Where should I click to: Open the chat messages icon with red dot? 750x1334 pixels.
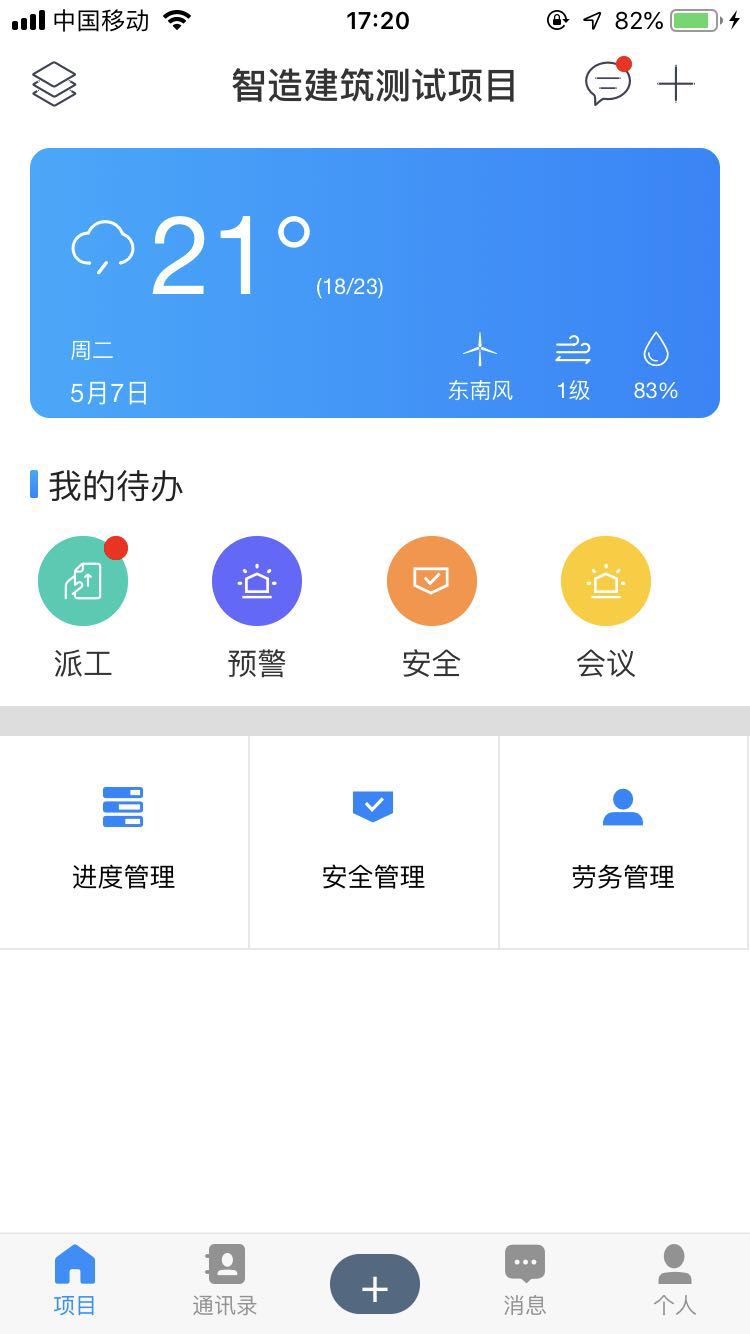[x=607, y=84]
